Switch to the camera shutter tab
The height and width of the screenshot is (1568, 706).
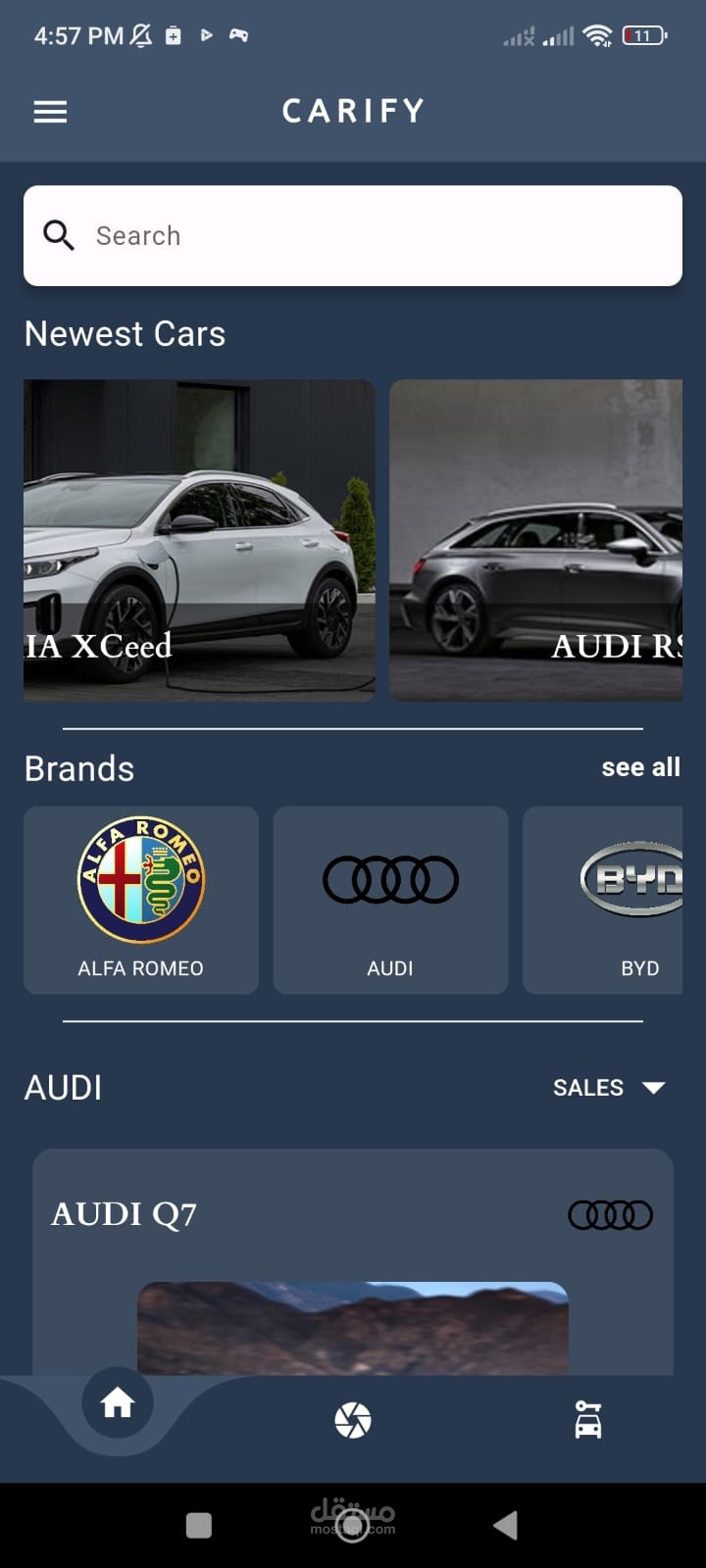353,1420
